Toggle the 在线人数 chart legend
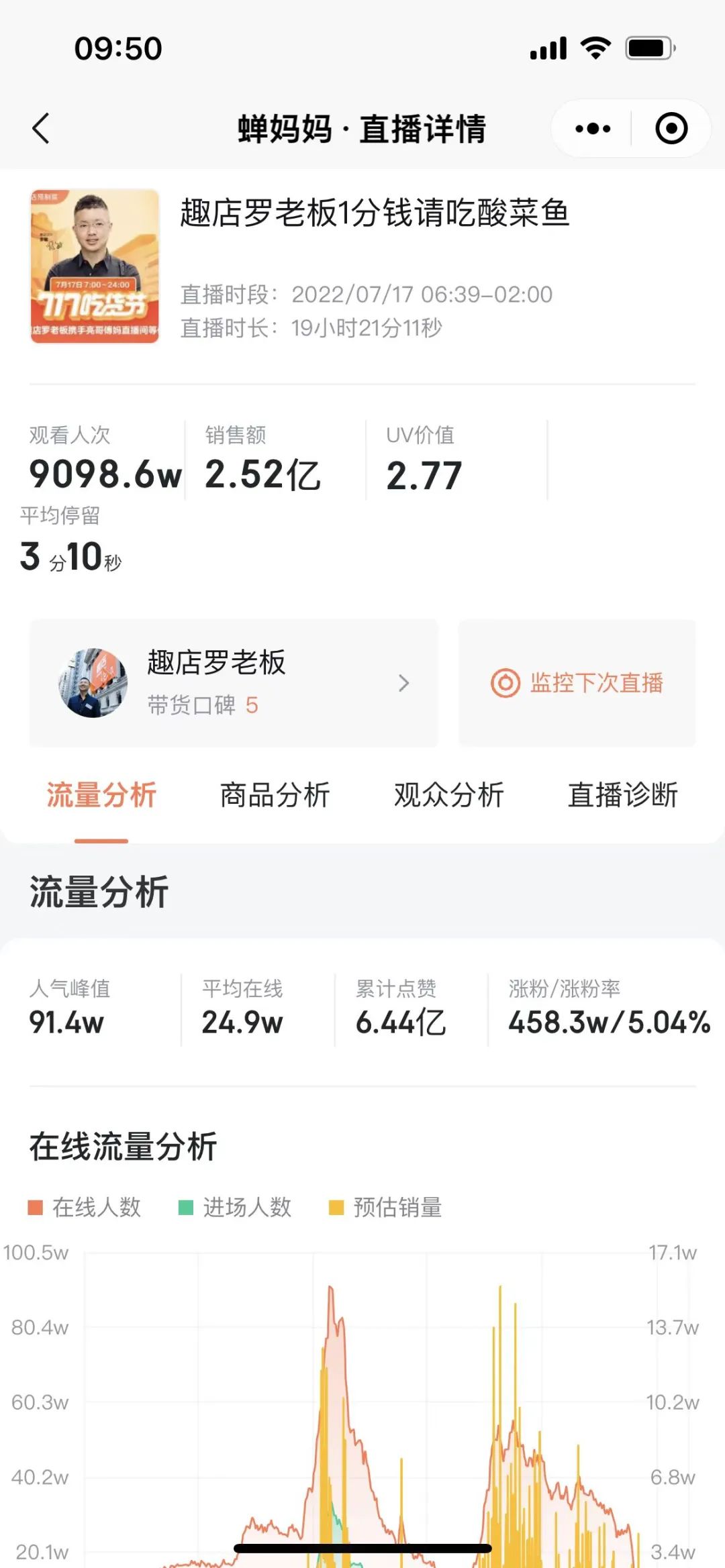Image resolution: width=725 pixels, height=1568 pixels. coord(85,1207)
